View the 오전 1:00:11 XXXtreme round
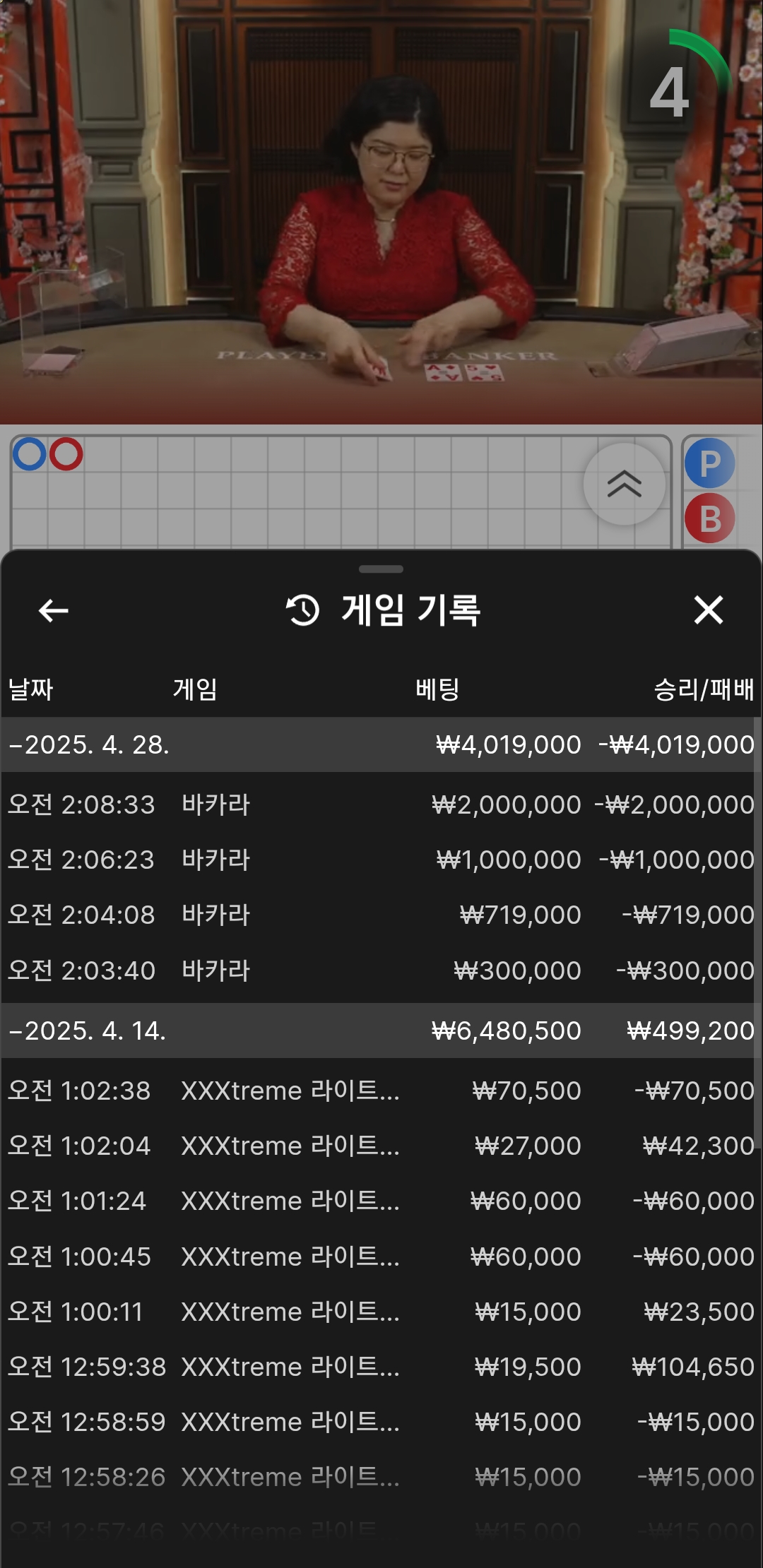The image size is (763, 1568). tap(380, 1312)
